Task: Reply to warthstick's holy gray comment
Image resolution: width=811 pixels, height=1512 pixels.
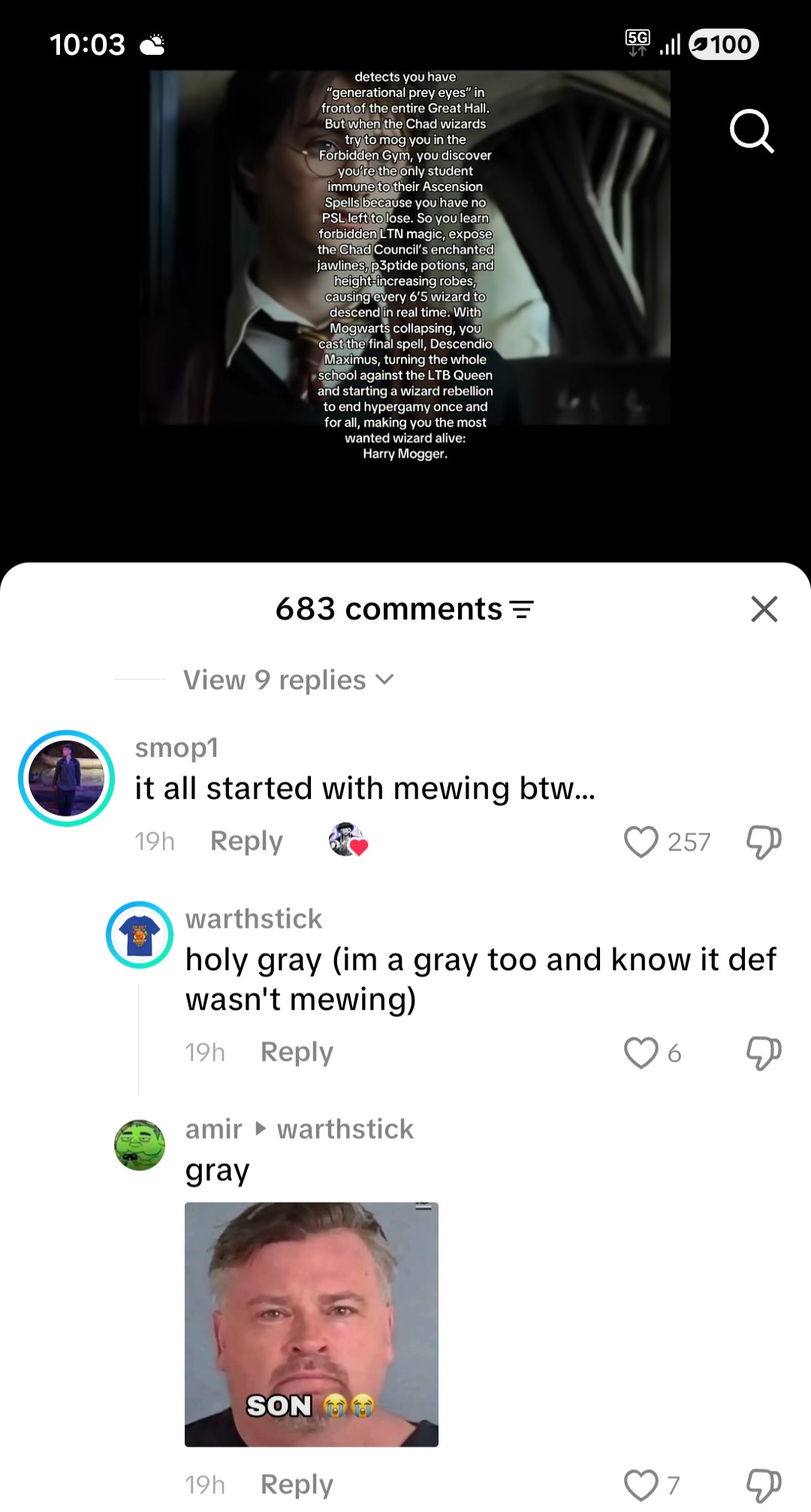Action: point(297,1052)
